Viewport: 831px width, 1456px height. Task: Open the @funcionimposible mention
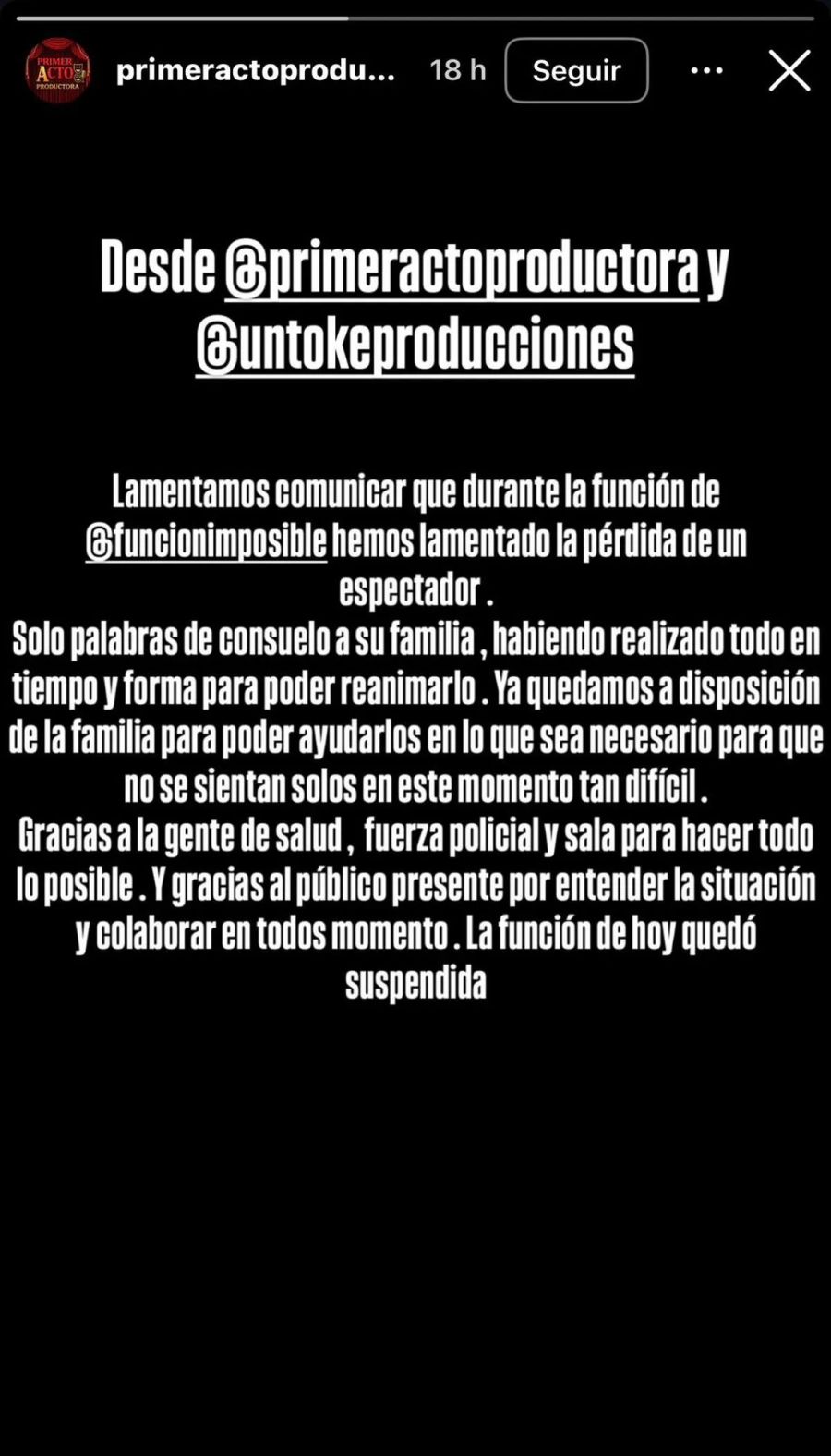click(x=206, y=541)
